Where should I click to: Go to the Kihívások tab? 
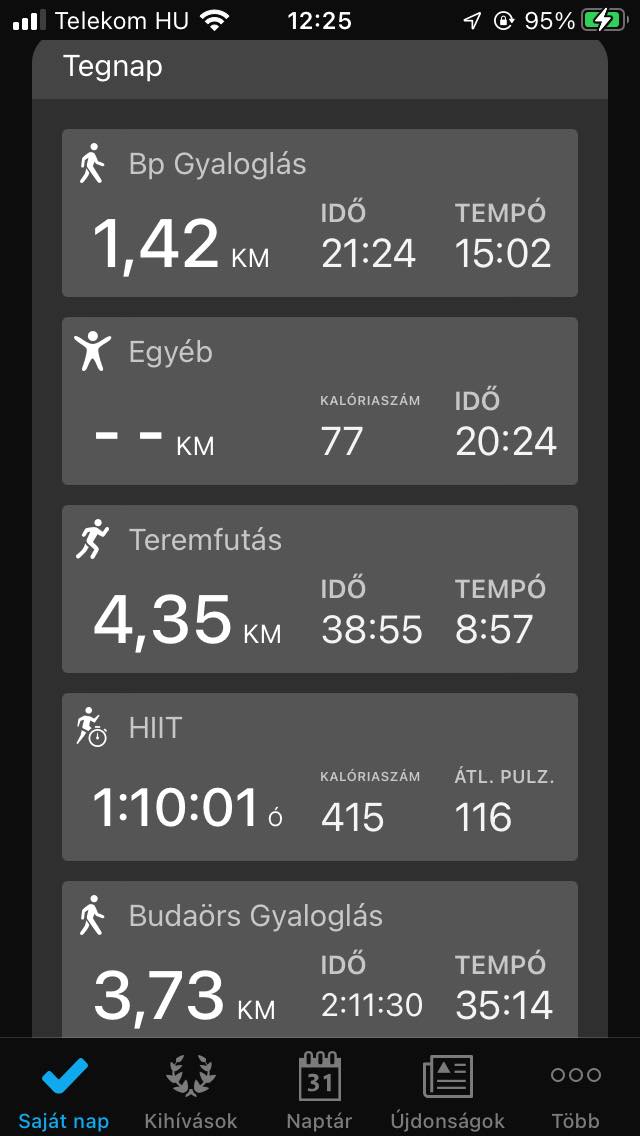192,1090
